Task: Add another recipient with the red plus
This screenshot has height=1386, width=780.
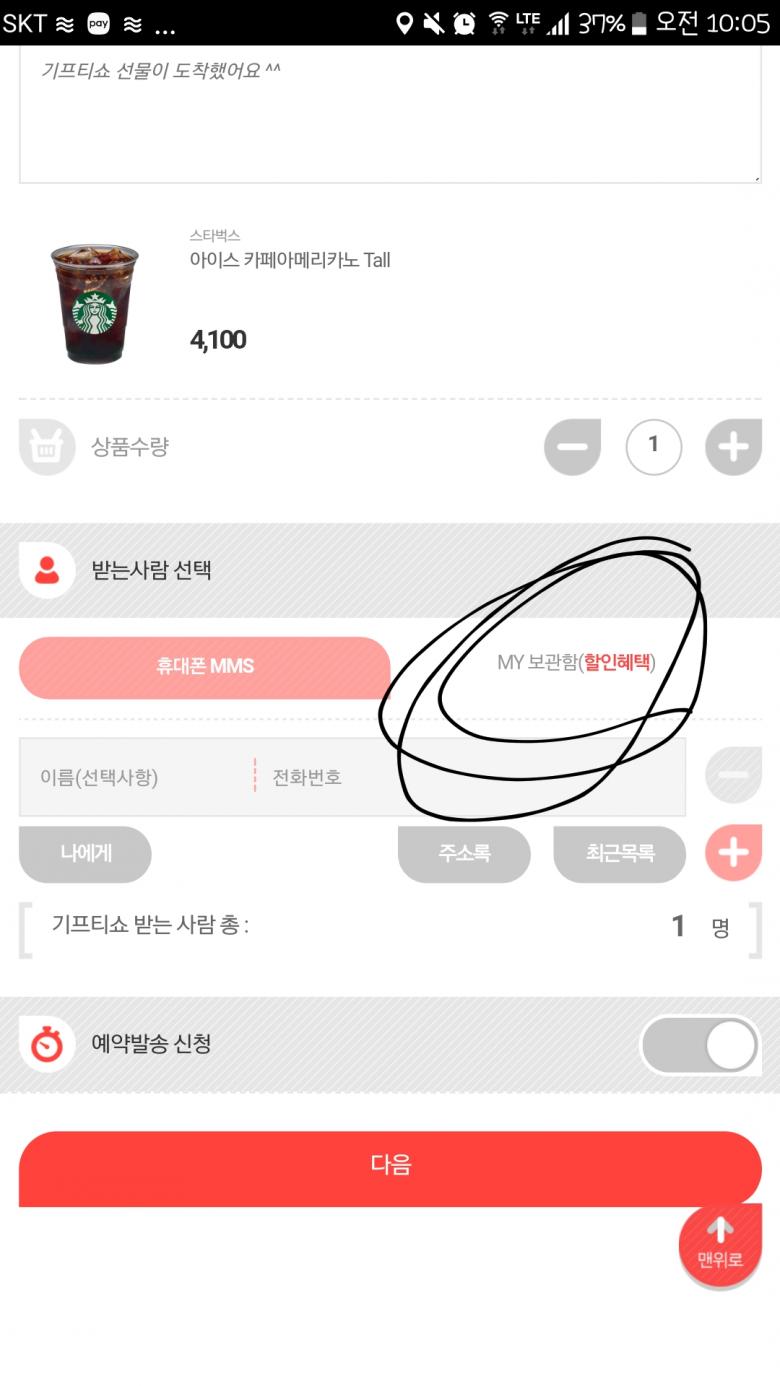Action: click(733, 853)
